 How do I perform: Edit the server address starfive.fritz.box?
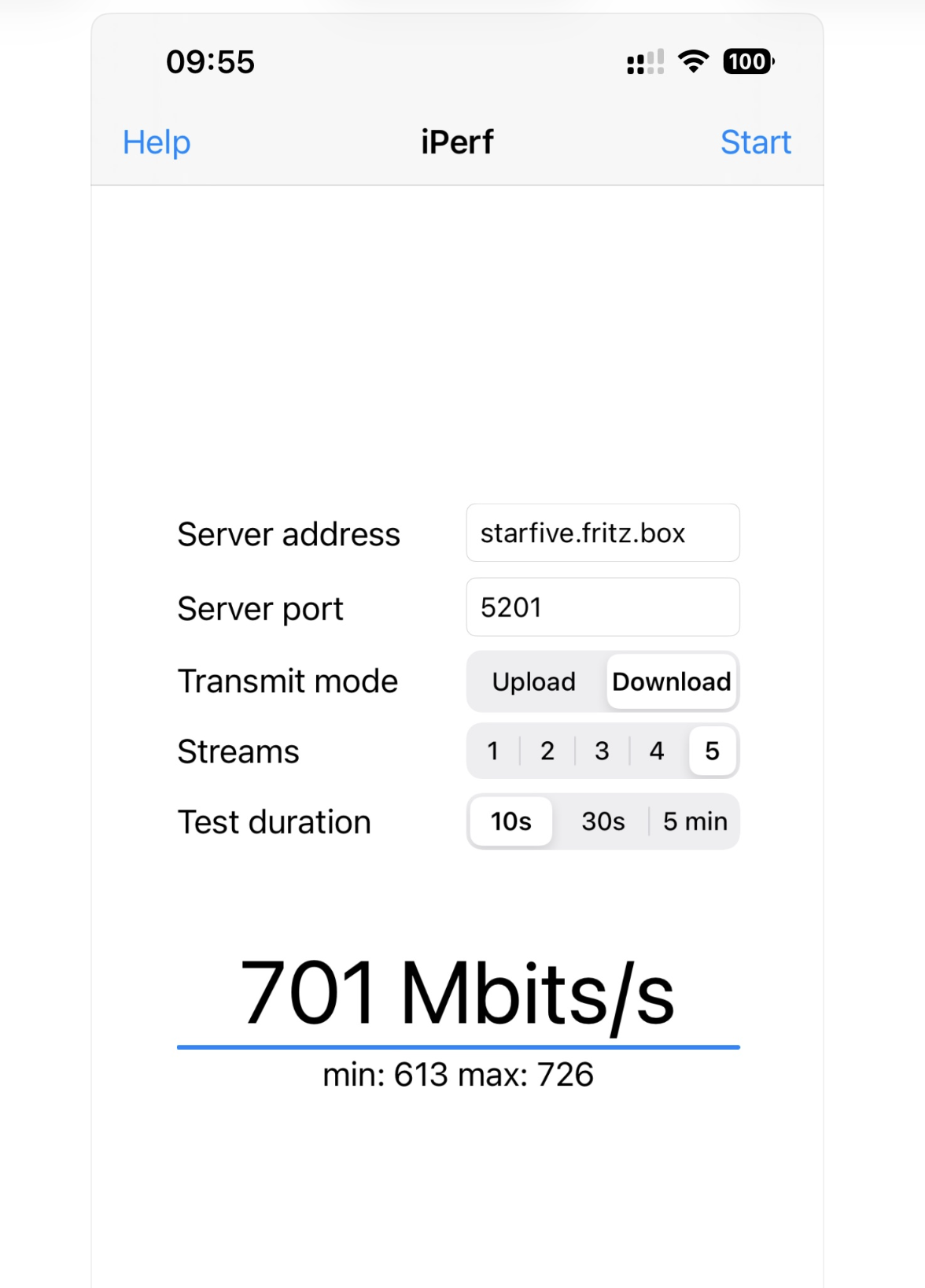click(x=603, y=533)
